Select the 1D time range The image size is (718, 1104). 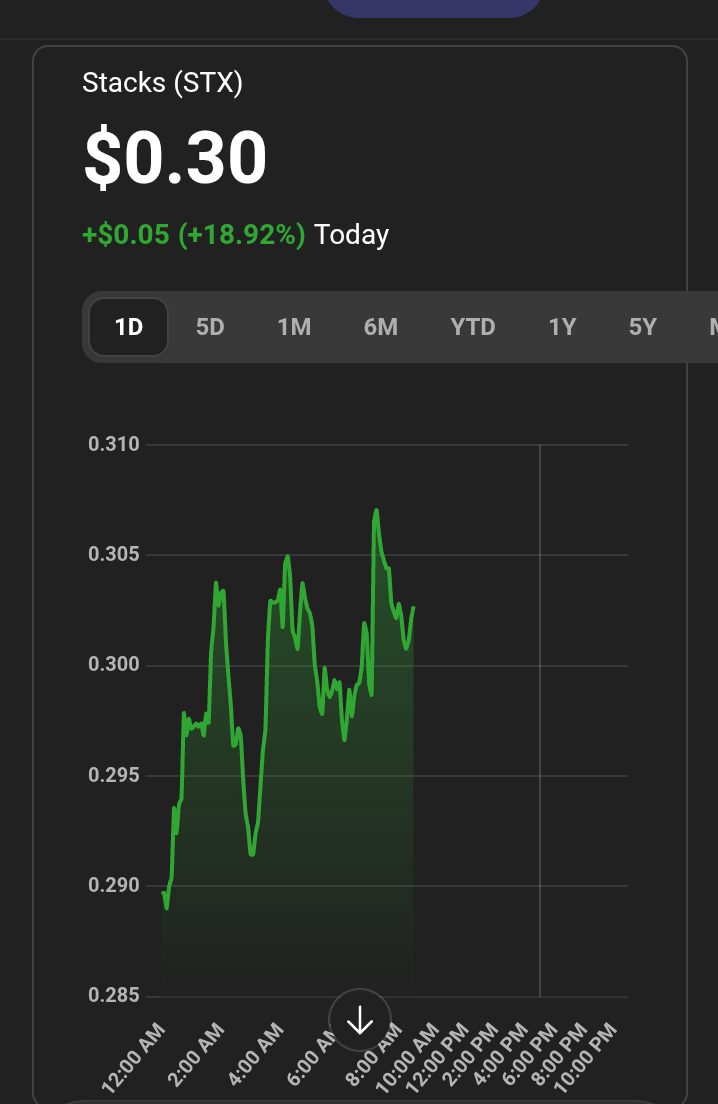(129, 327)
